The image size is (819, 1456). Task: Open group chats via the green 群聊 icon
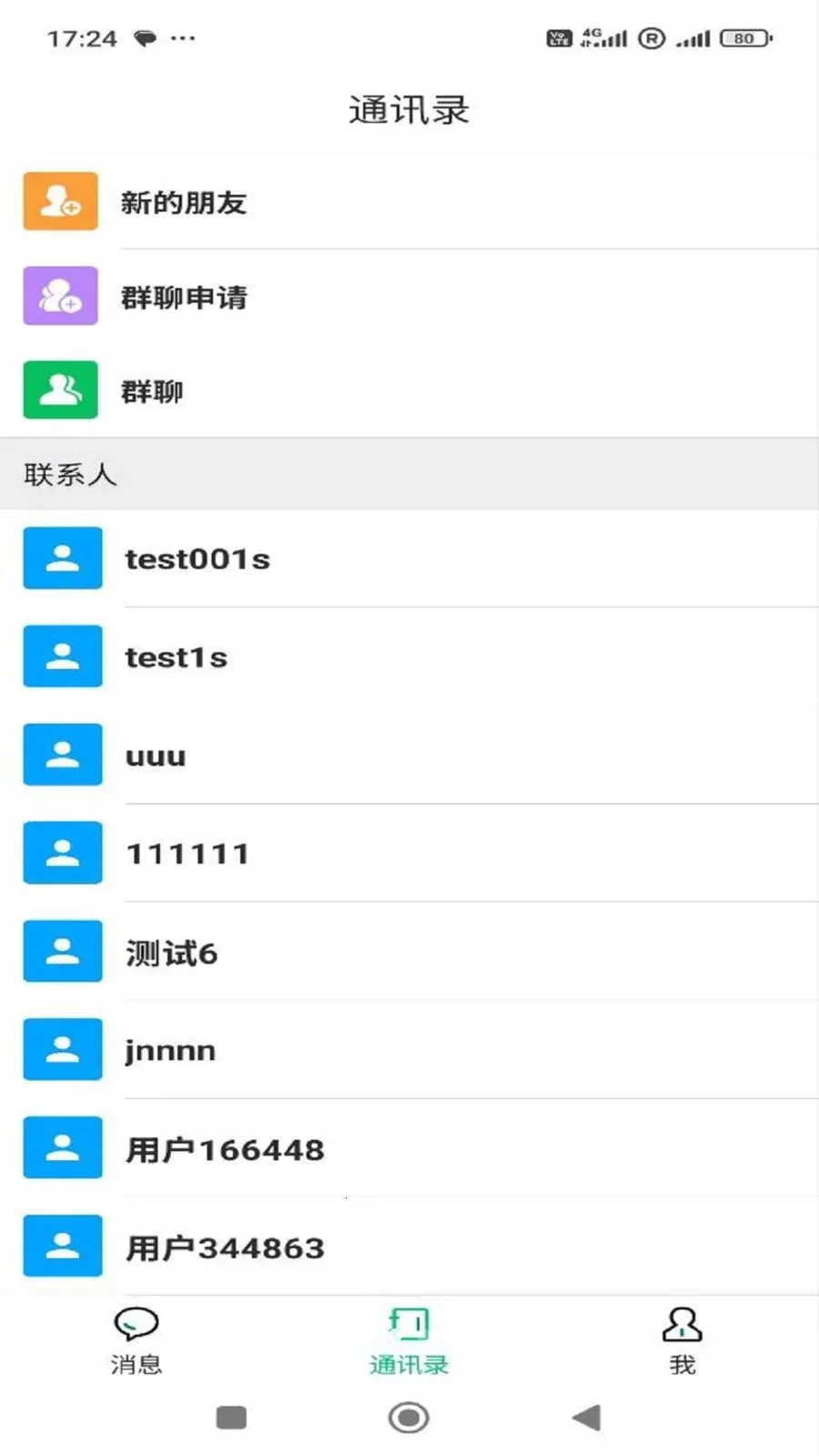click(x=60, y=389)
